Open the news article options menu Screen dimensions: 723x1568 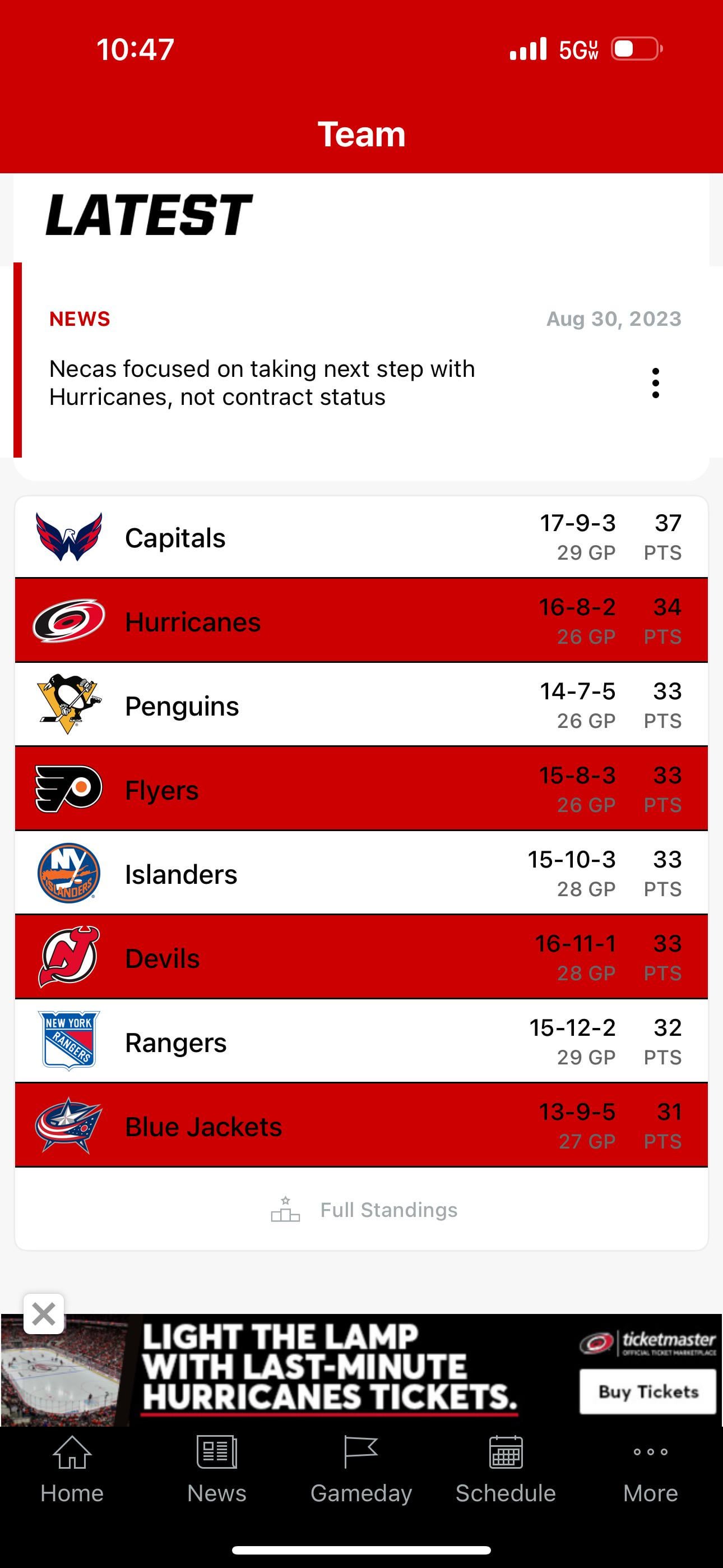point(655,383)
